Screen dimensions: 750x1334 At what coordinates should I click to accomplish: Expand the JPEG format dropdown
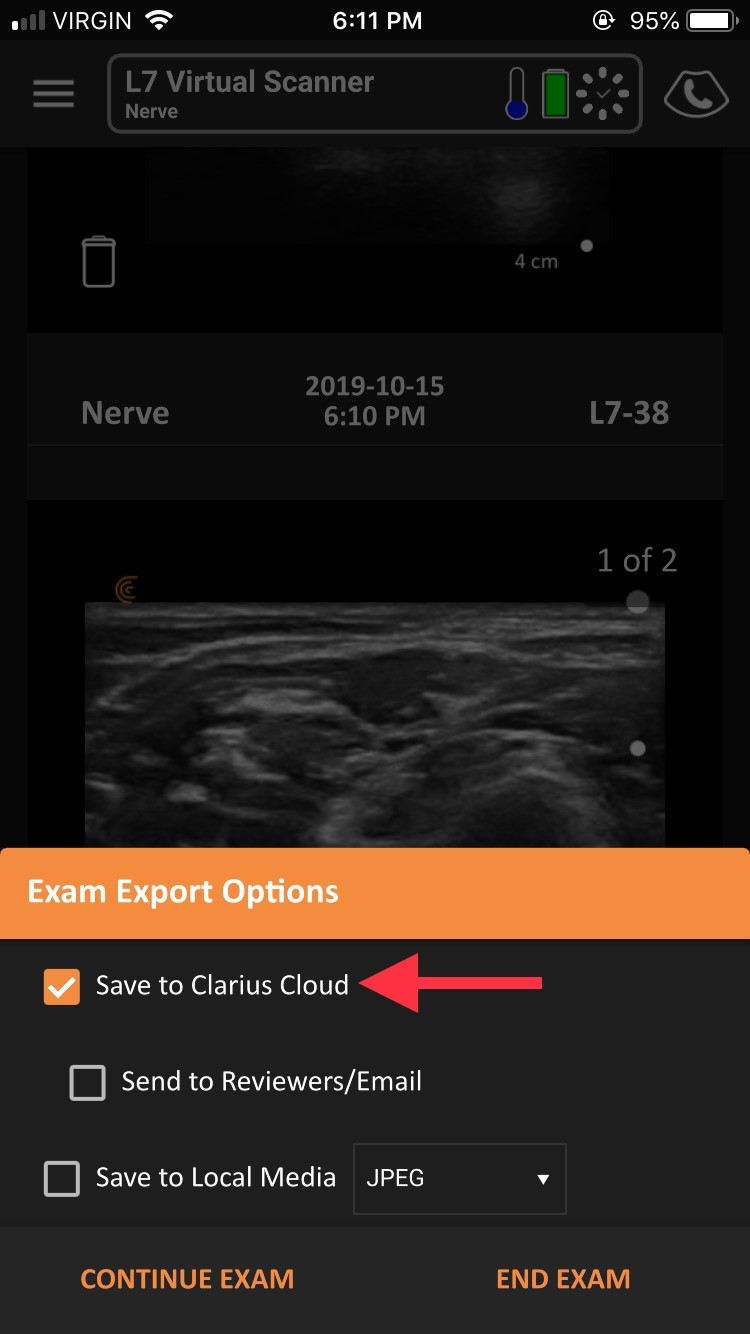(x=460, y=1179)
